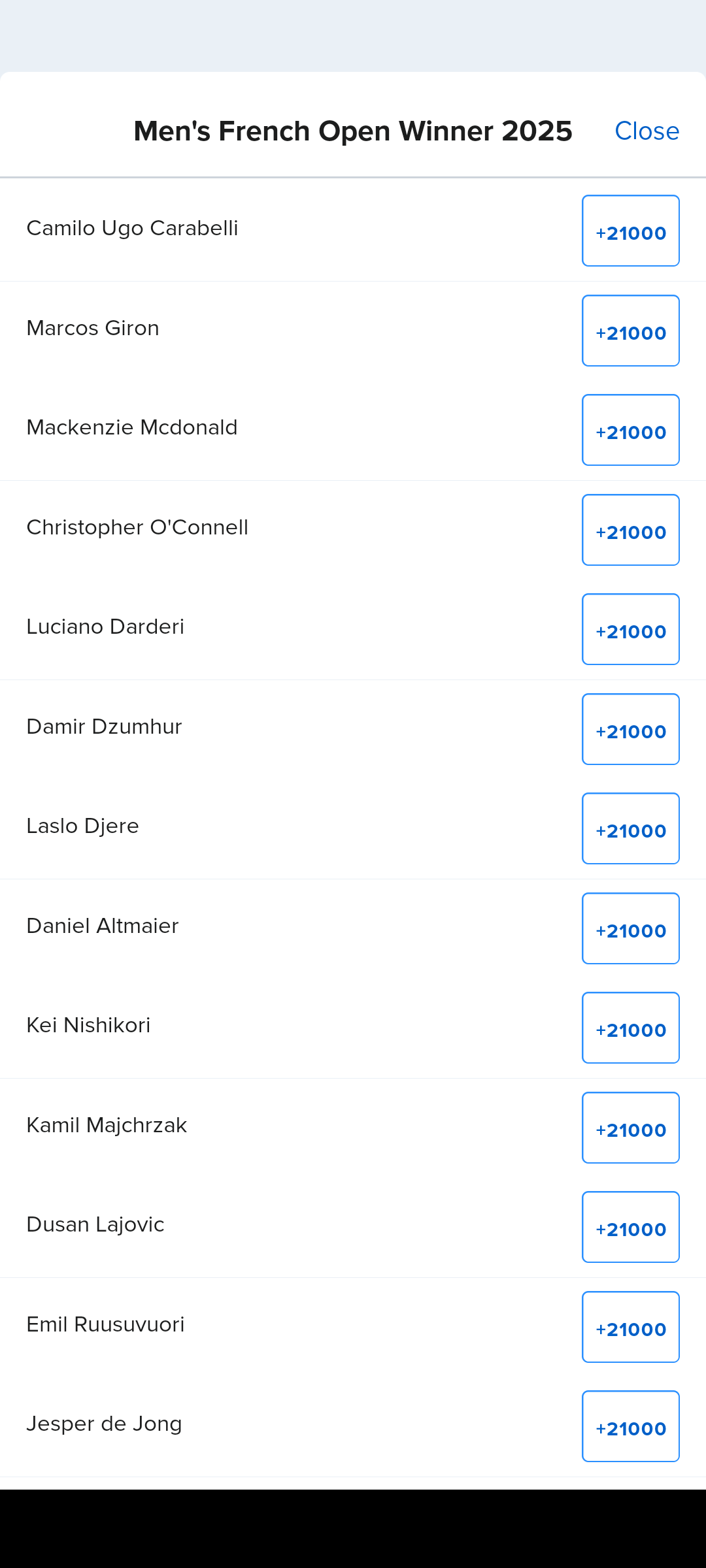This screenshot has height=1568, width=706.
Task: Choose Kamil Majchrzak at +21000
Action: coord(630,1128)
